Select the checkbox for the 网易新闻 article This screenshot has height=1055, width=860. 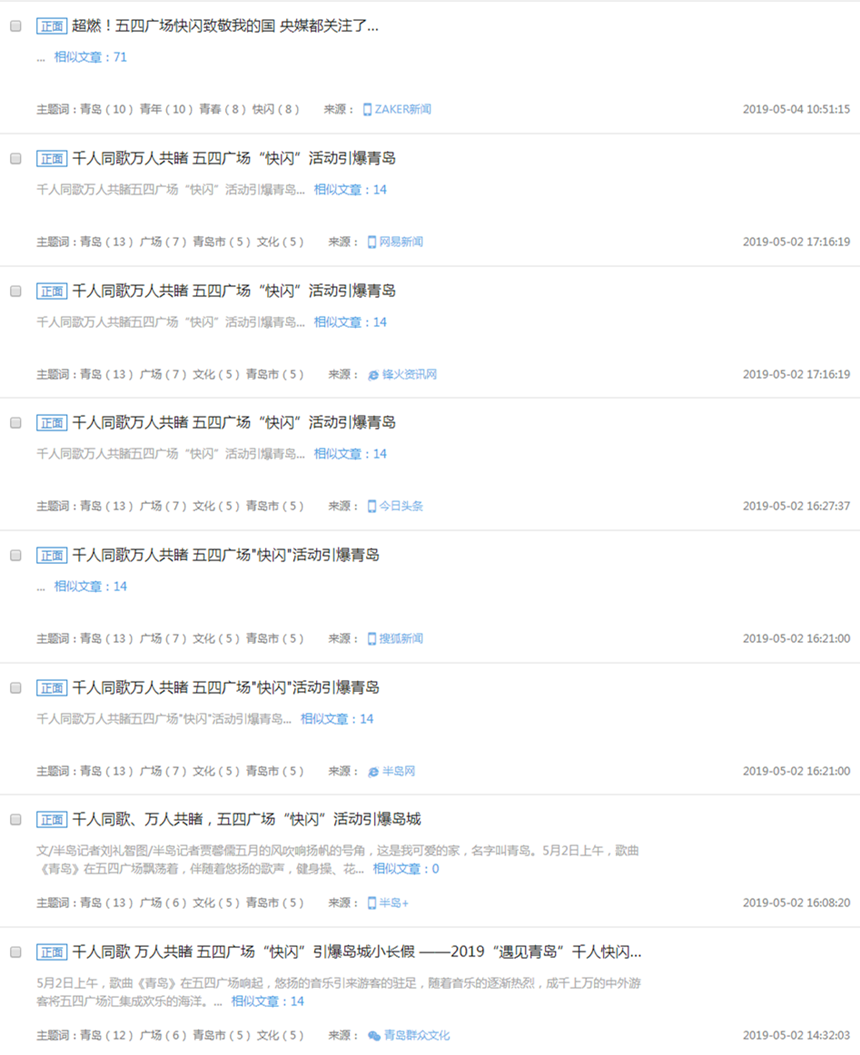pos(15,158)
